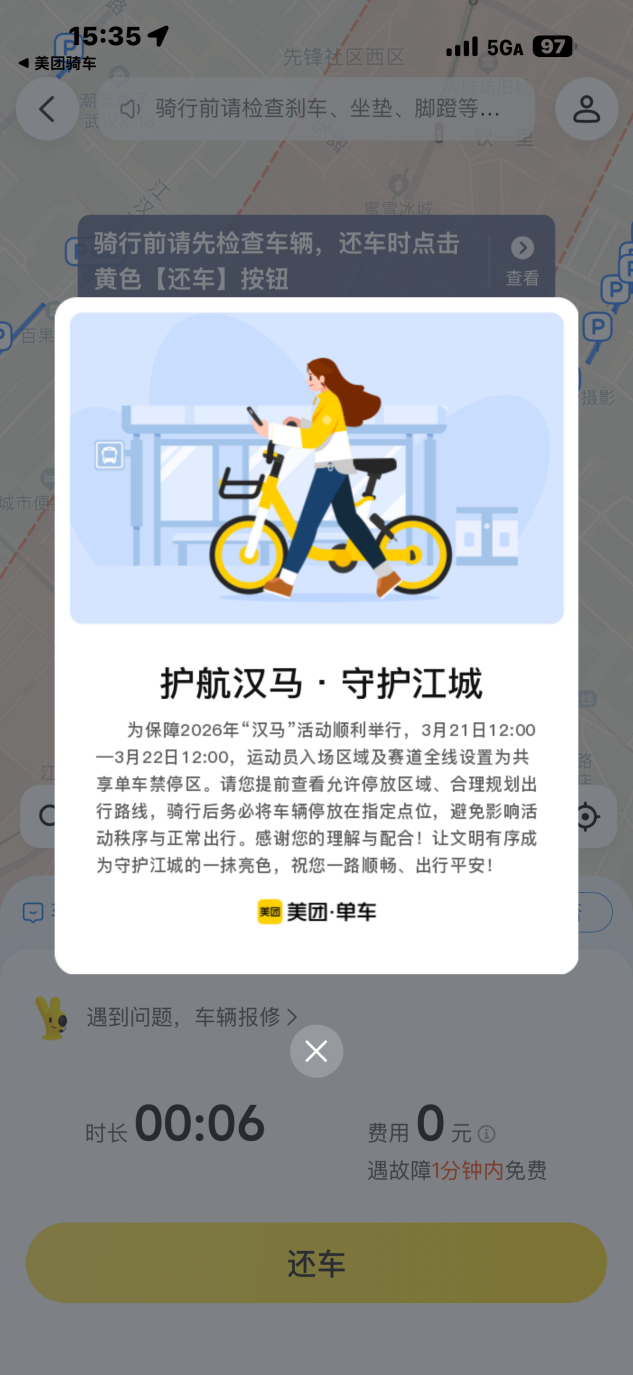Close the 护航汉马 announcement popup
This screenshot has height=1375, width=633.
coord(316,1051)
